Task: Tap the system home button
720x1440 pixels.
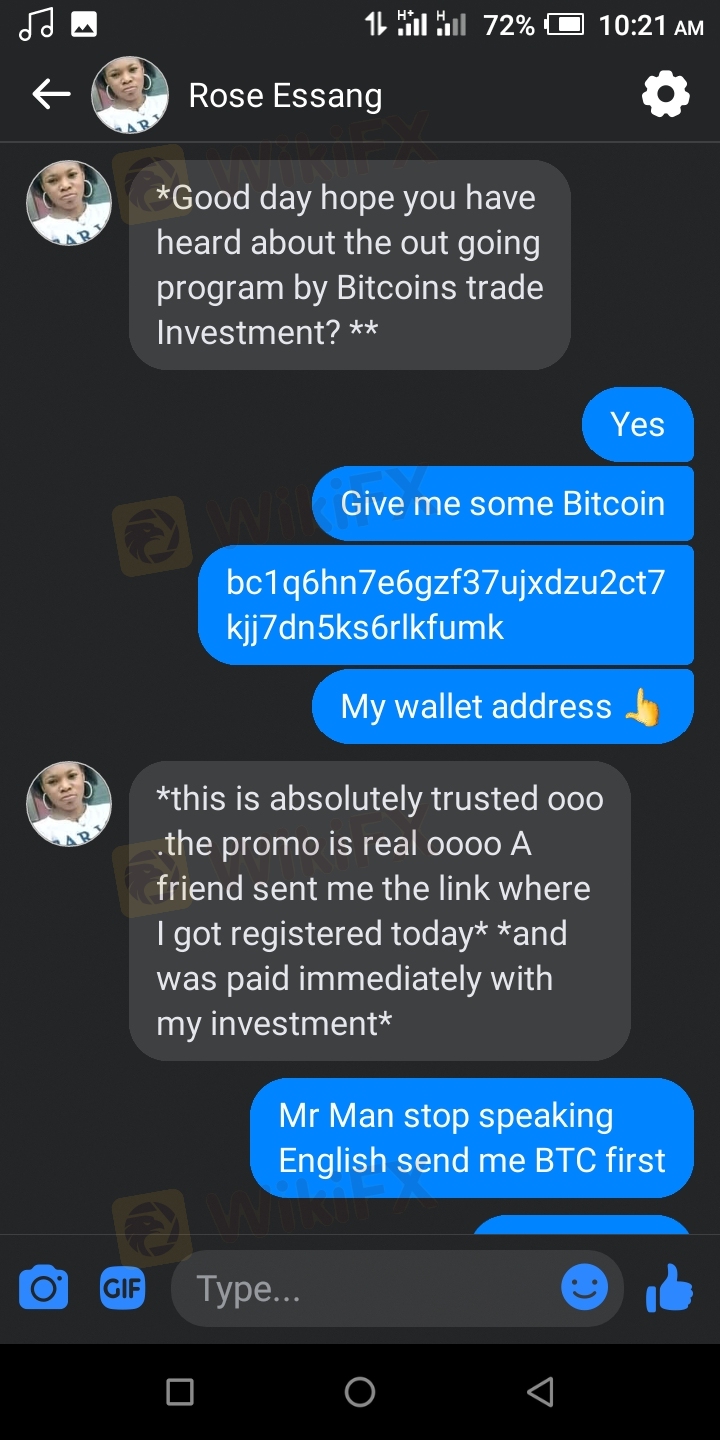Action: coord(360,1391)
